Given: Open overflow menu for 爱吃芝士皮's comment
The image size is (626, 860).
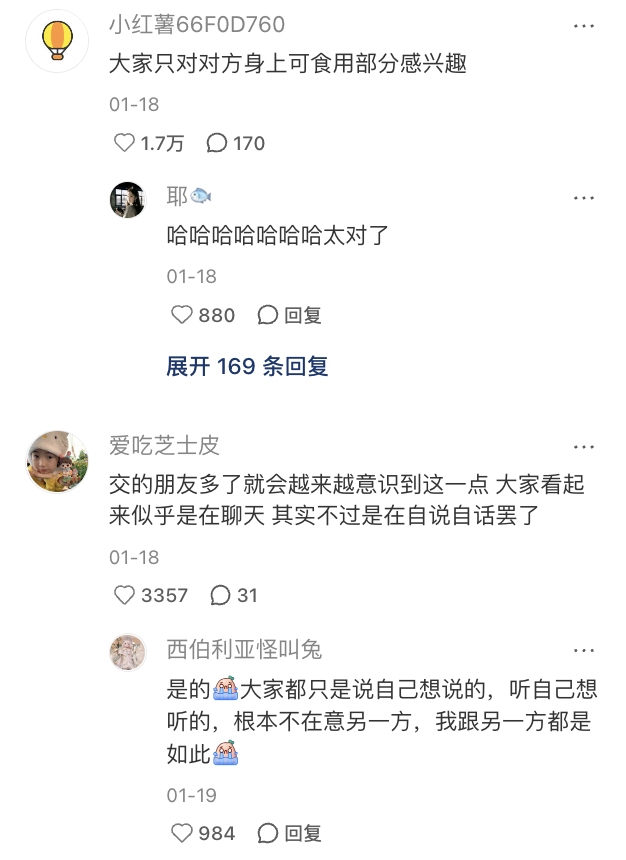Looking at the screenshot, I should click(584, 446).
